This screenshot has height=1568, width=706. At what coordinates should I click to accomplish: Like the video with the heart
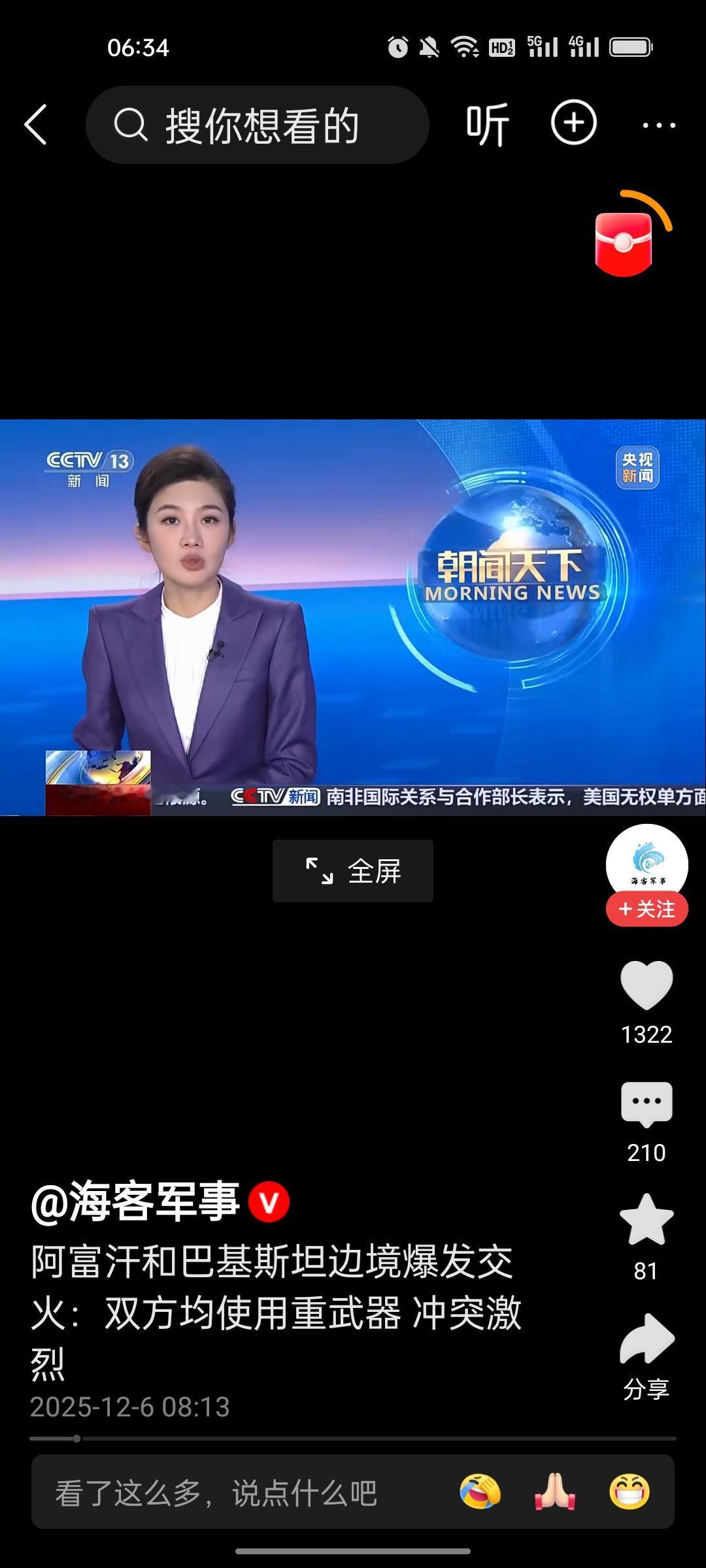click(646, 985)
